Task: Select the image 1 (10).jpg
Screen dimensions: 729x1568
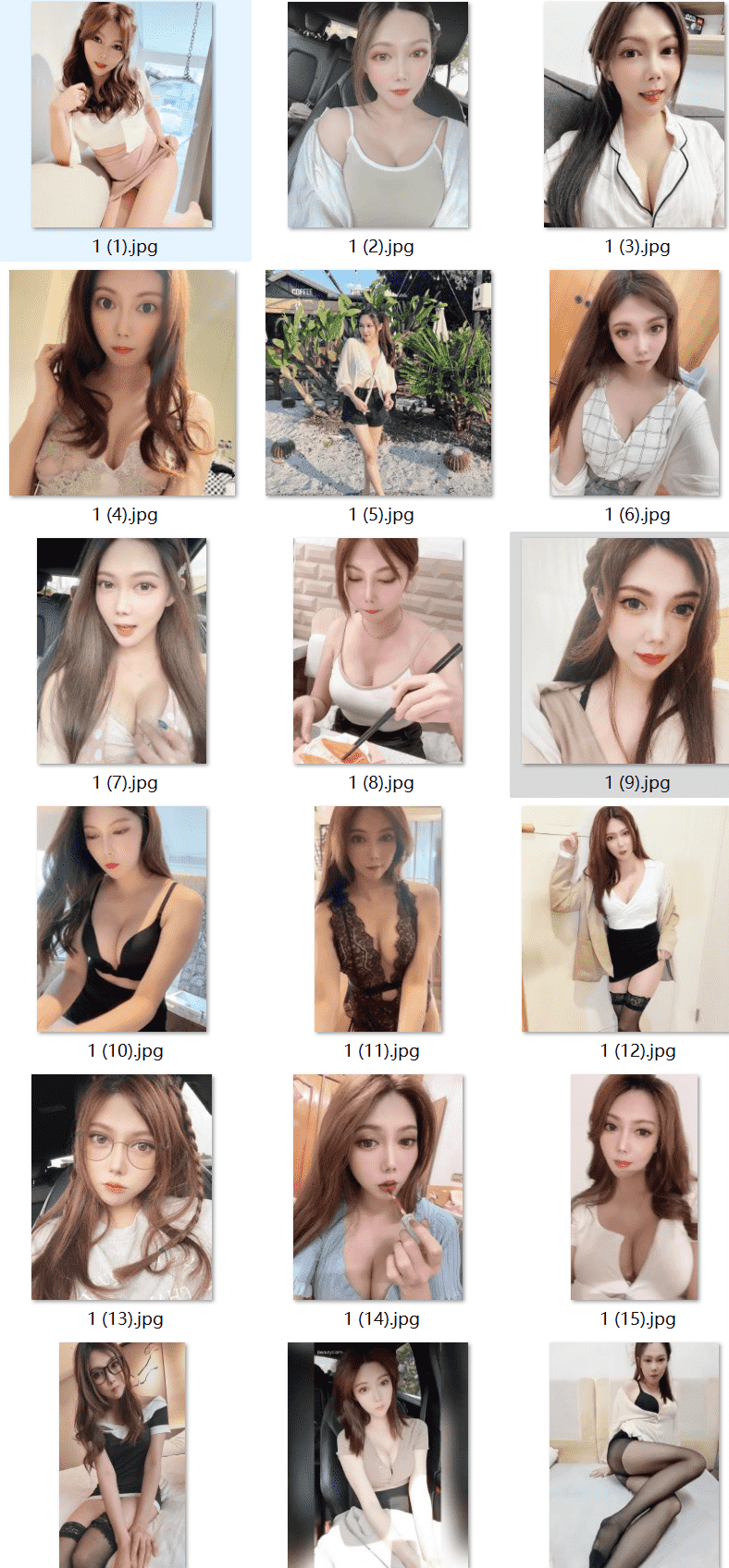Action: [x=122, y=919]
